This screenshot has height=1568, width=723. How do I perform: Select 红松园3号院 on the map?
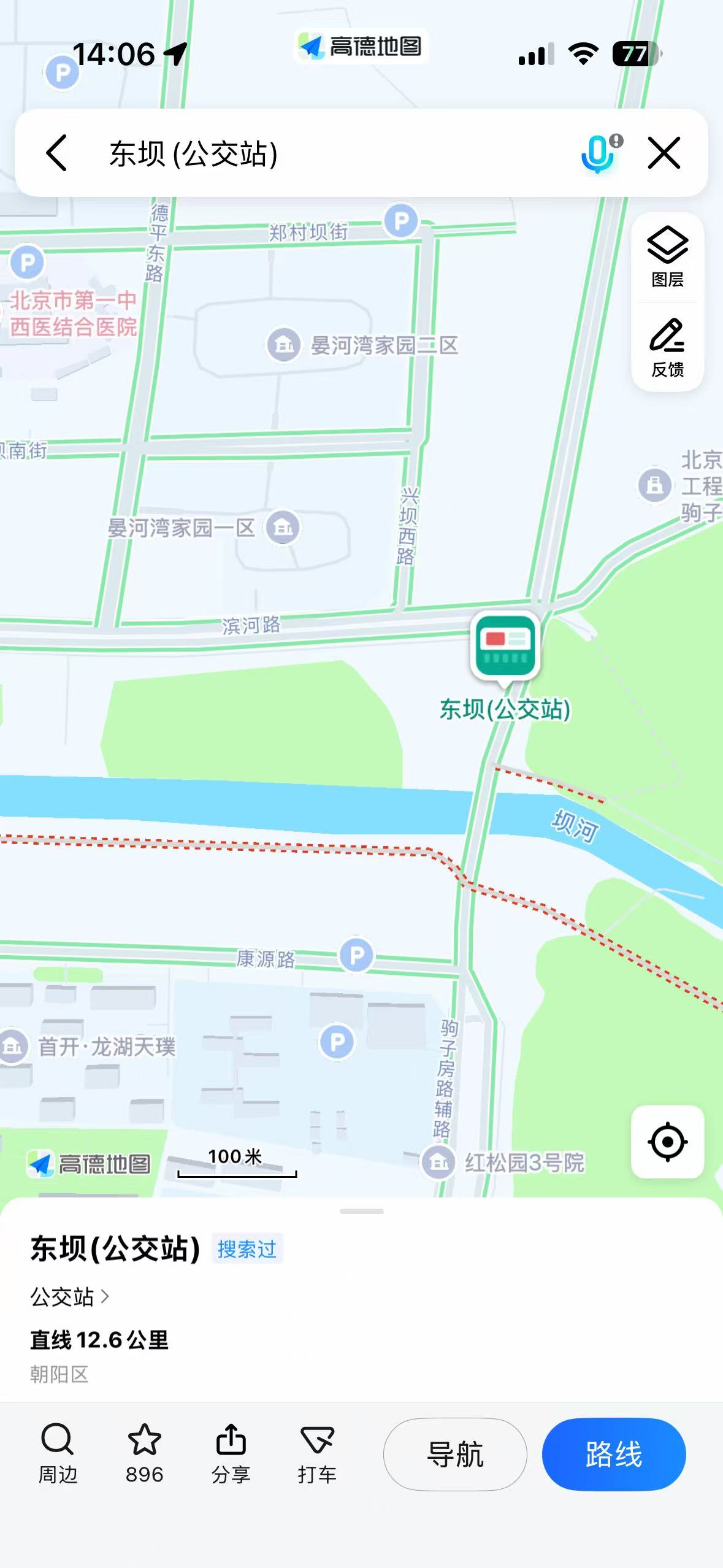click(x=503, y=1162)
